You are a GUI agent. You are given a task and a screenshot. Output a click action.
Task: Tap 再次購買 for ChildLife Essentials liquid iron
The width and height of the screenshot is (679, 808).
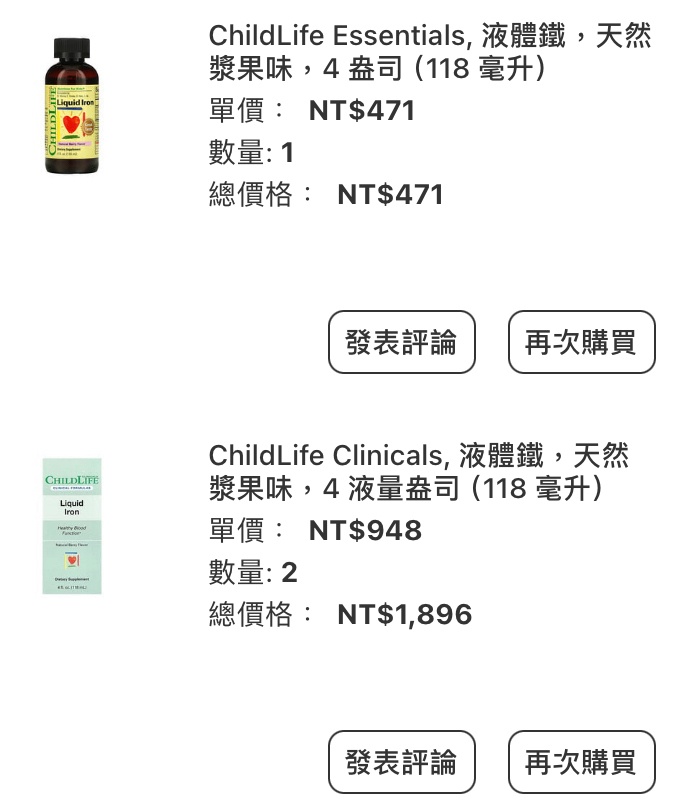pyautogui.click(x=581, y=342)
